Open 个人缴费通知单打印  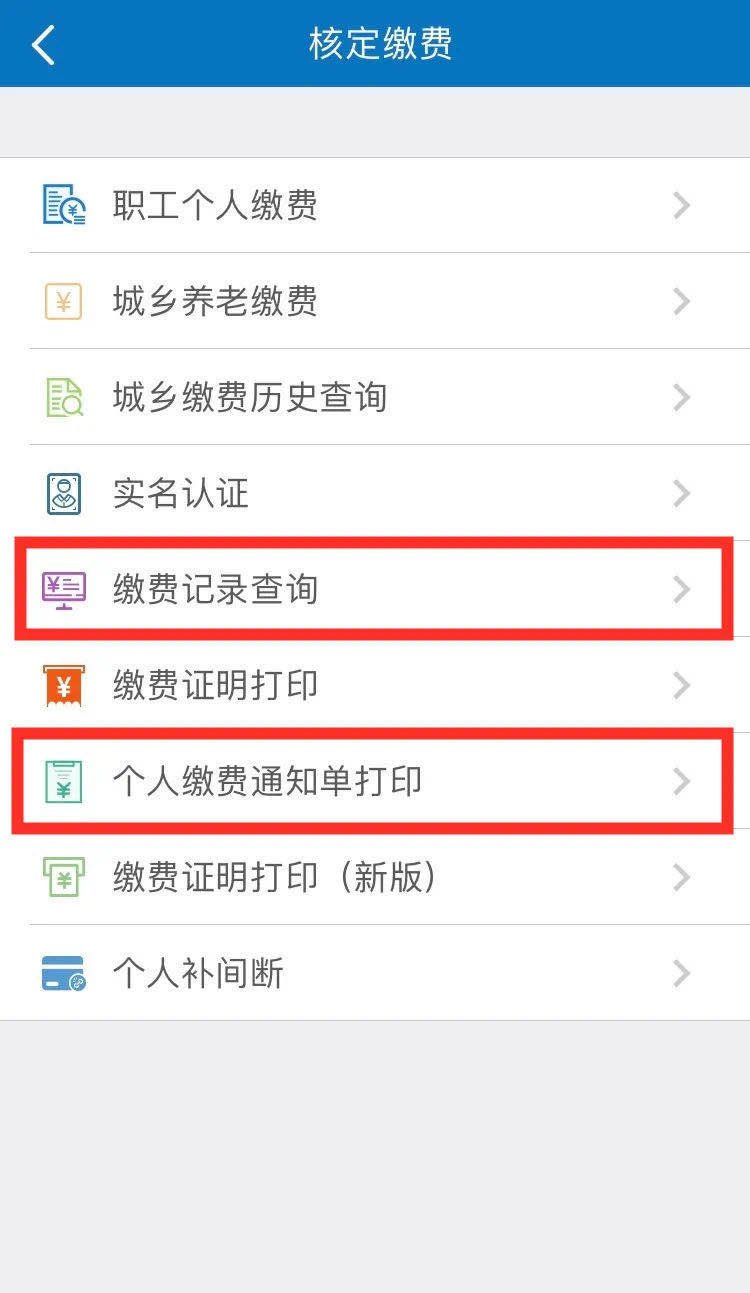click(x=375, y=781)
